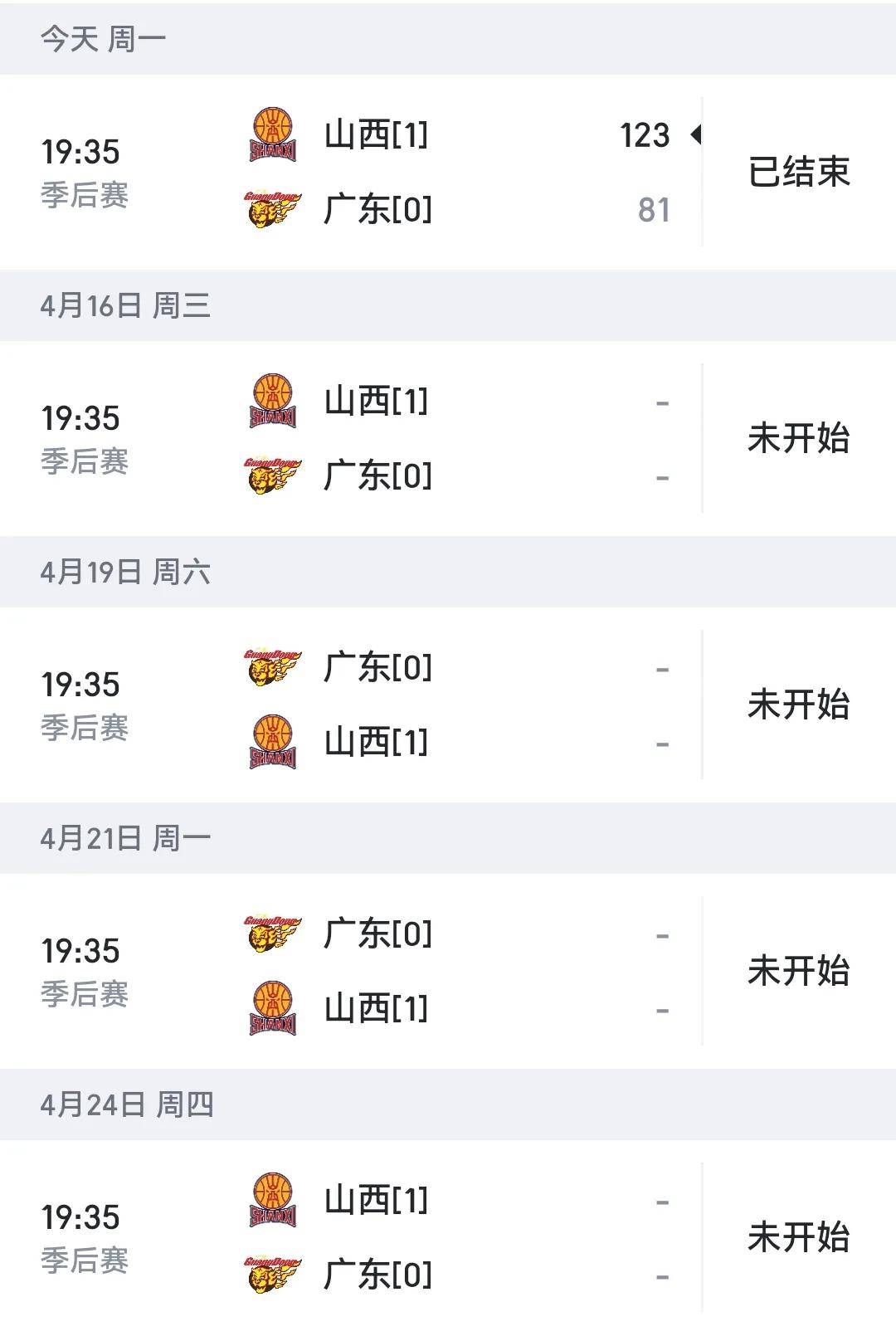The height and width of the screenshot is (1331, 896).
Task: Open today's finished Shanxi vs Guangdong game
Action: tap(448, 172)
